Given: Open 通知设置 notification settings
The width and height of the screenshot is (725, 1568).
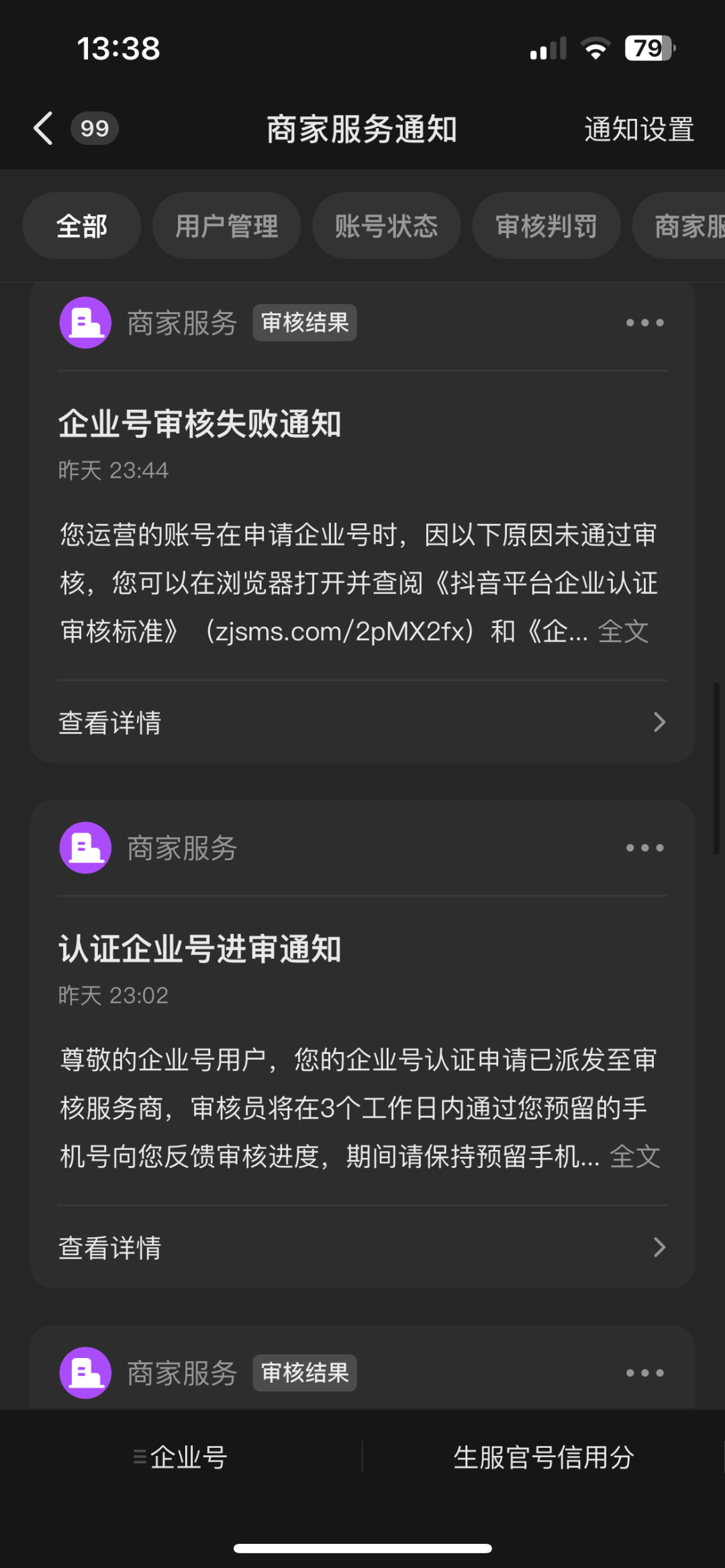Looking at the screenshot, I should [x=639, y=129].
